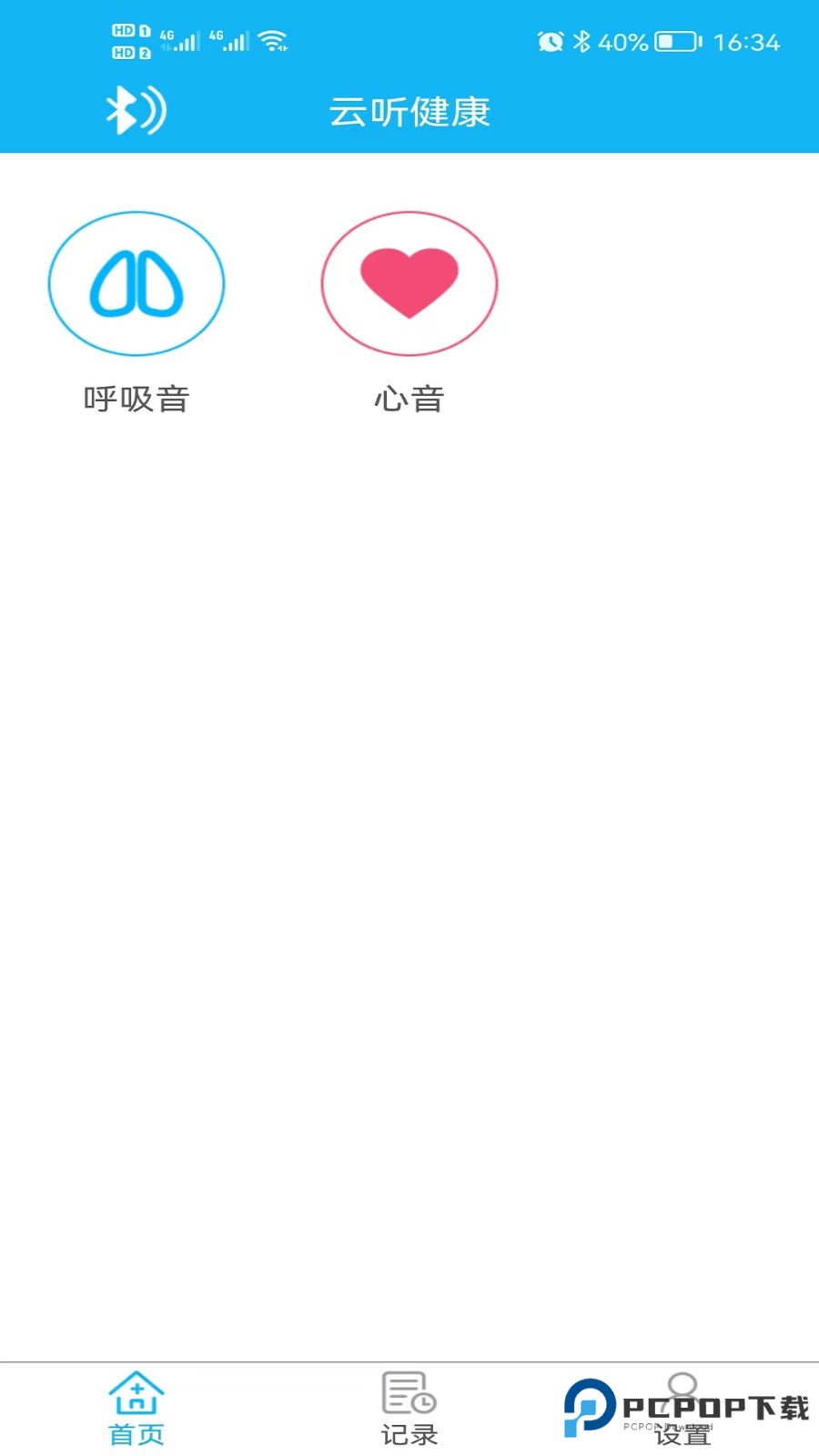This screenshot has height=1456, width=819.
Task: Tap the 4G signal indicator for SIM one
Action: pos(177,39)
